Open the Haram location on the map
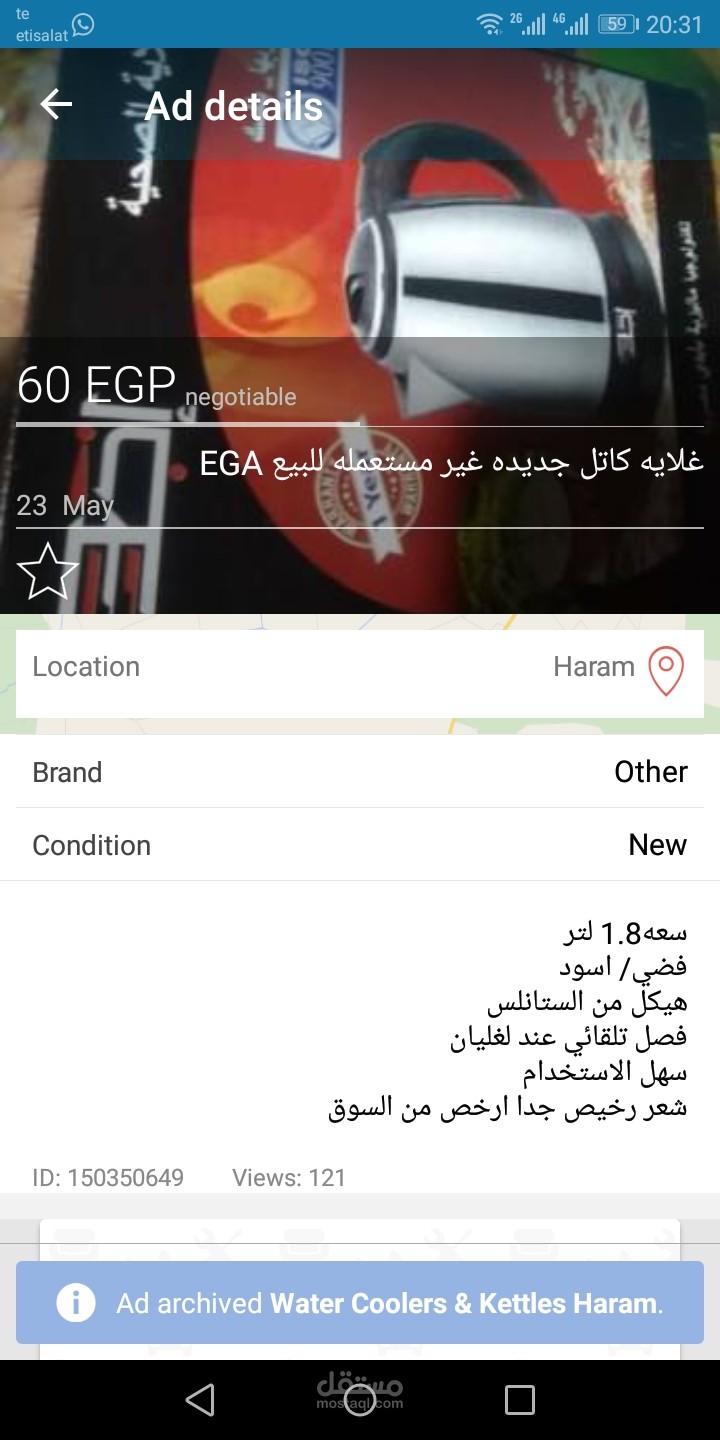720x1440 pixels. click(x=360, y=667)
